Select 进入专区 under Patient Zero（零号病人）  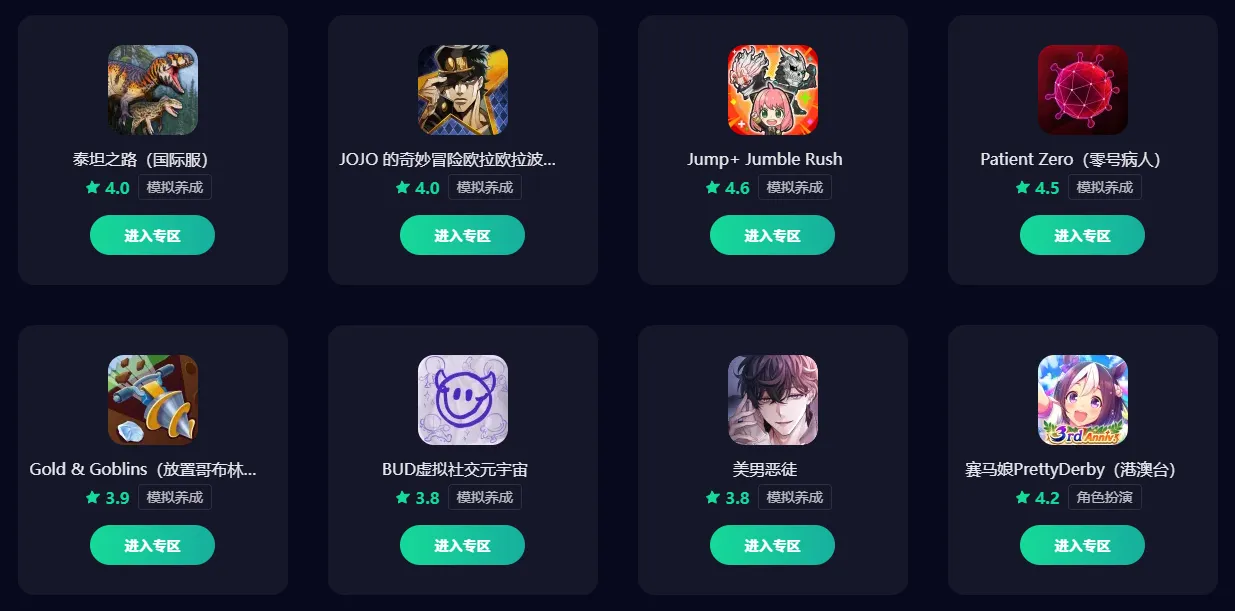point(1082,235)
